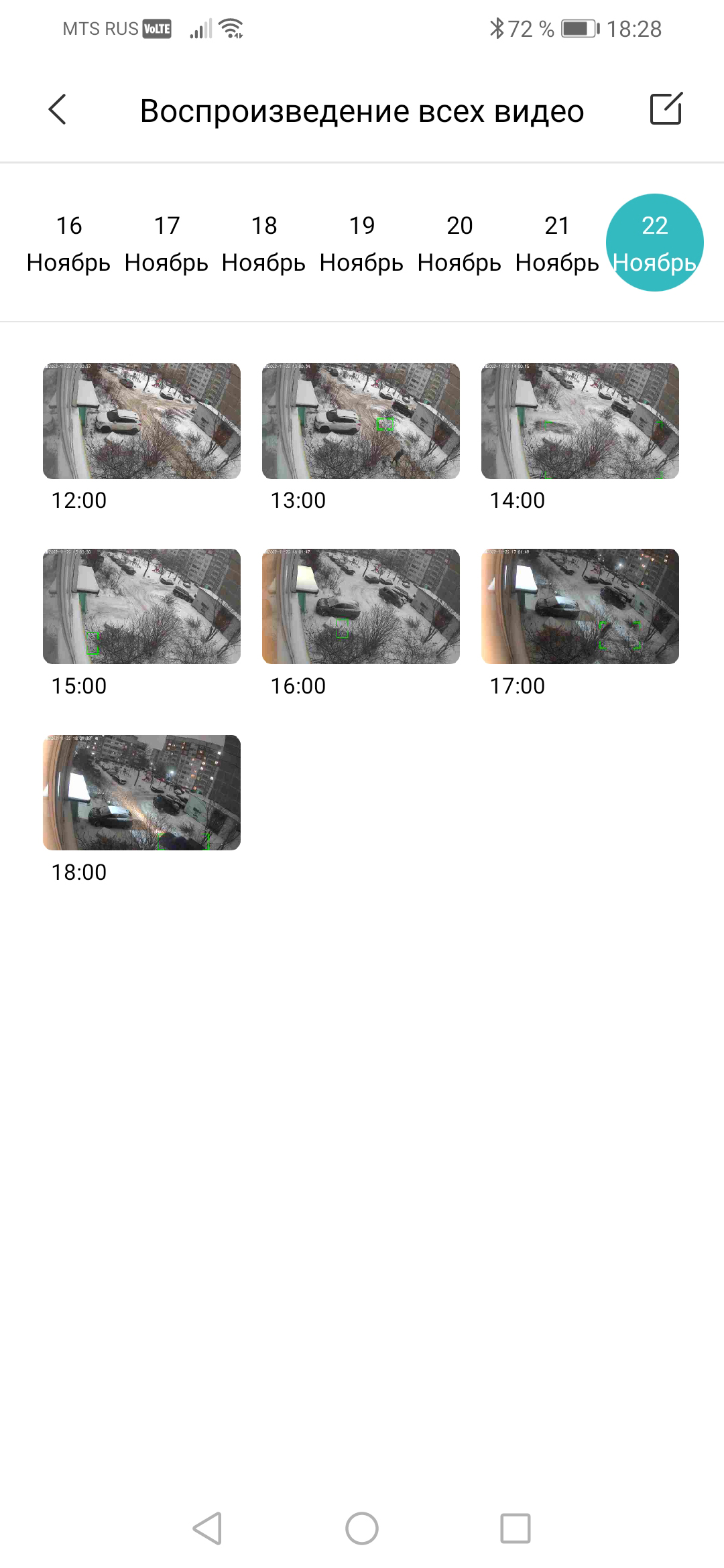The image size is (724, 1568).
Task: Play the 18:00 recording
Action: coord(141,793)
